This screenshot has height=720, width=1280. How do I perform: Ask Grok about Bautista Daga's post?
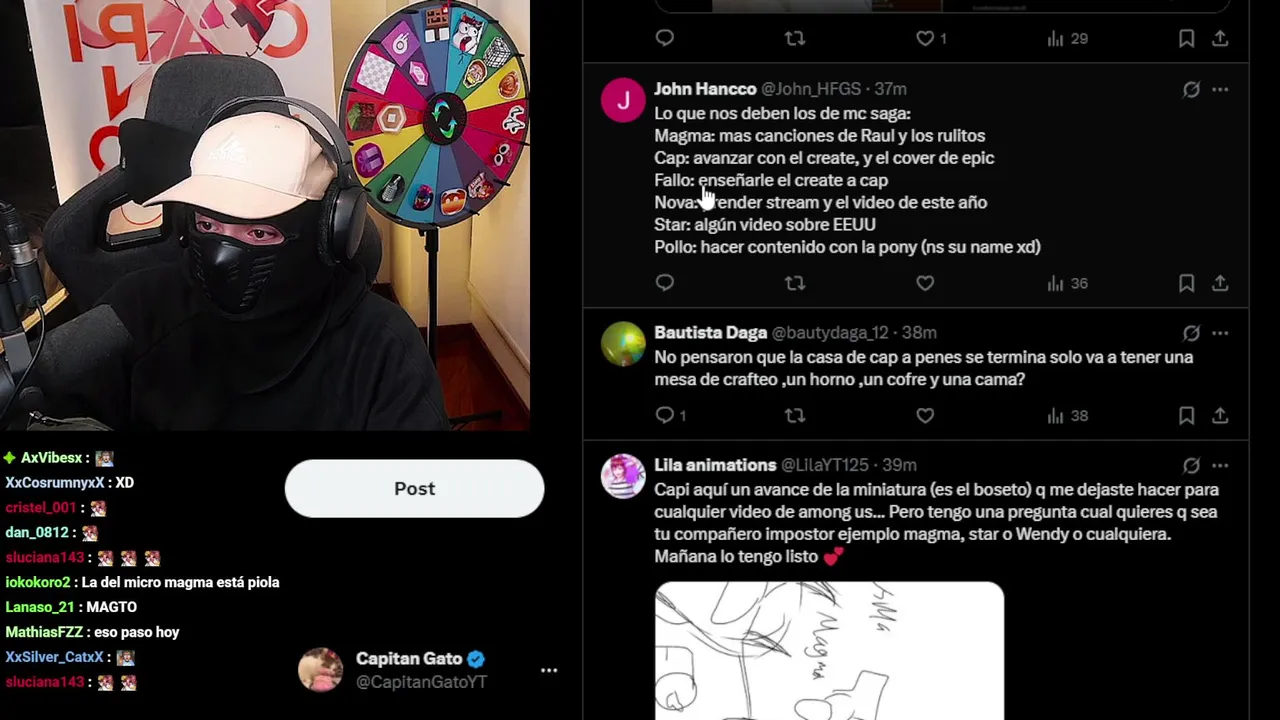pyautogui.click(x=1191, y=333)
